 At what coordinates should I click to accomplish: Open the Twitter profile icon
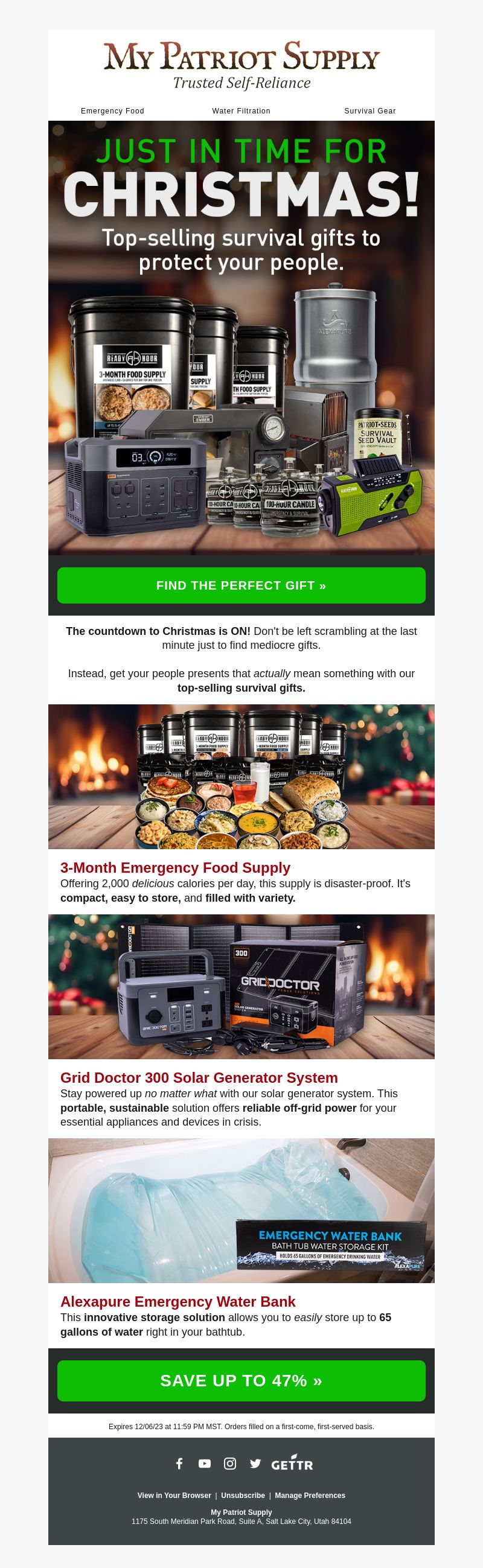click(255, 1464)
